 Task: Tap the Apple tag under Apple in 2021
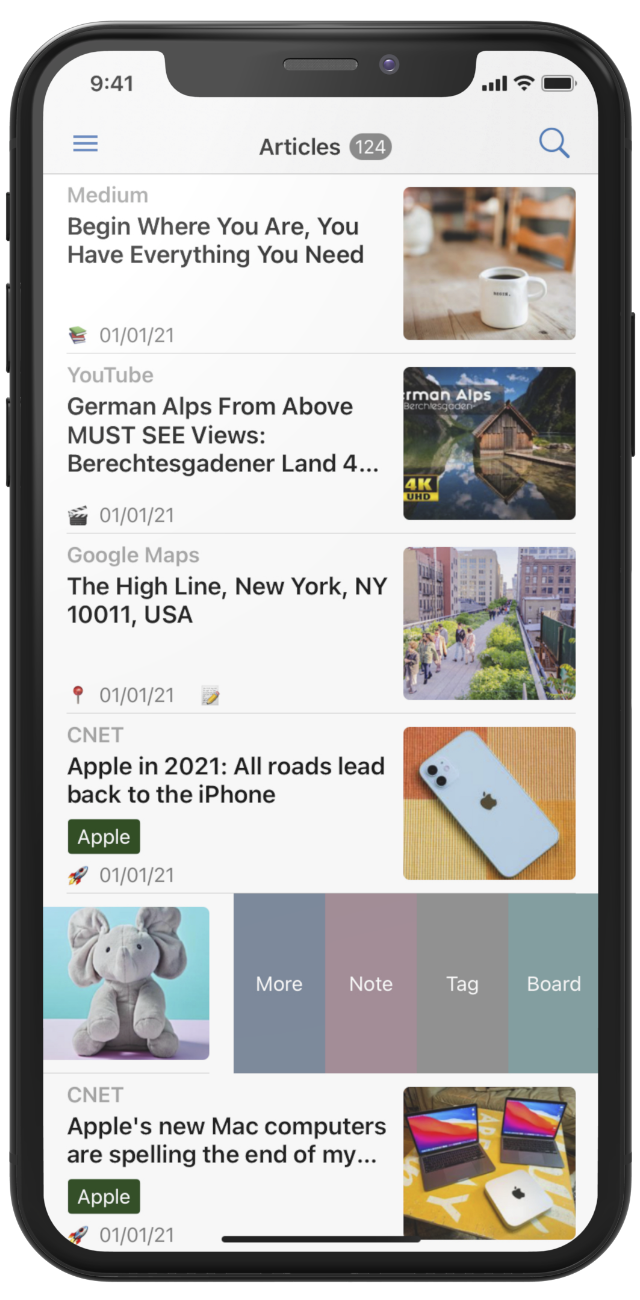pyautogui.click(x=104, y=837)
